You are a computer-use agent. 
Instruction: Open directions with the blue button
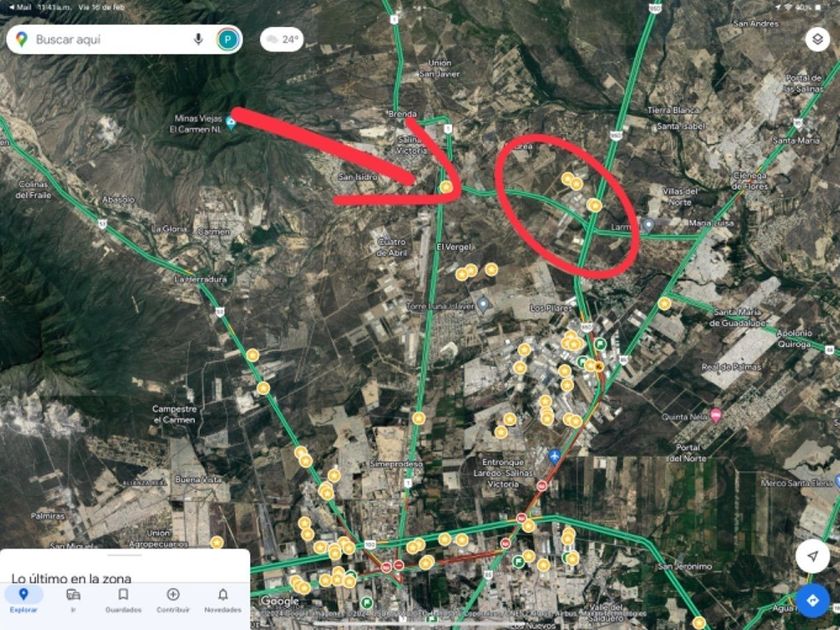(812, 600)
